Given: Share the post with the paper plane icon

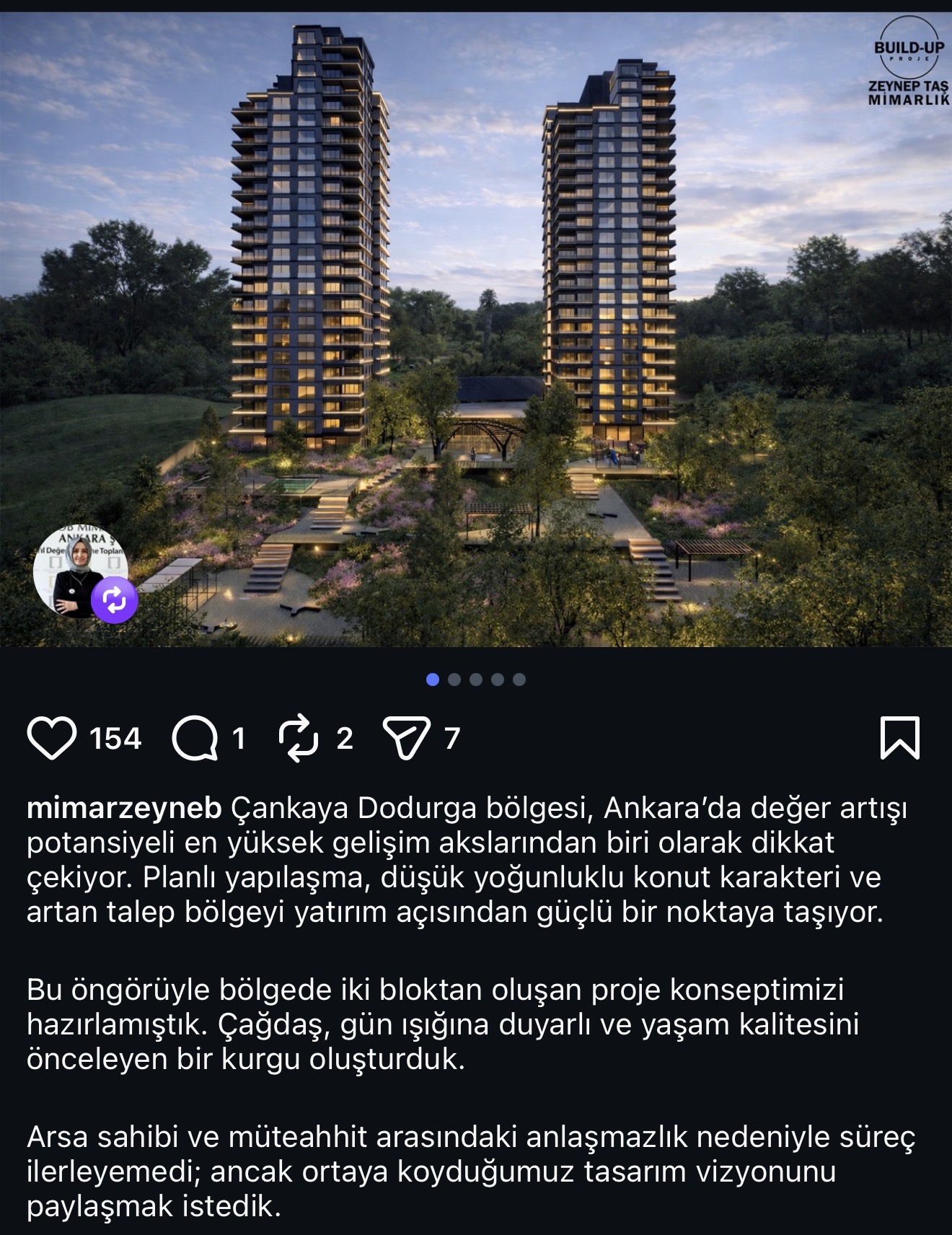Looking at the screenshot, I should 406,738.
